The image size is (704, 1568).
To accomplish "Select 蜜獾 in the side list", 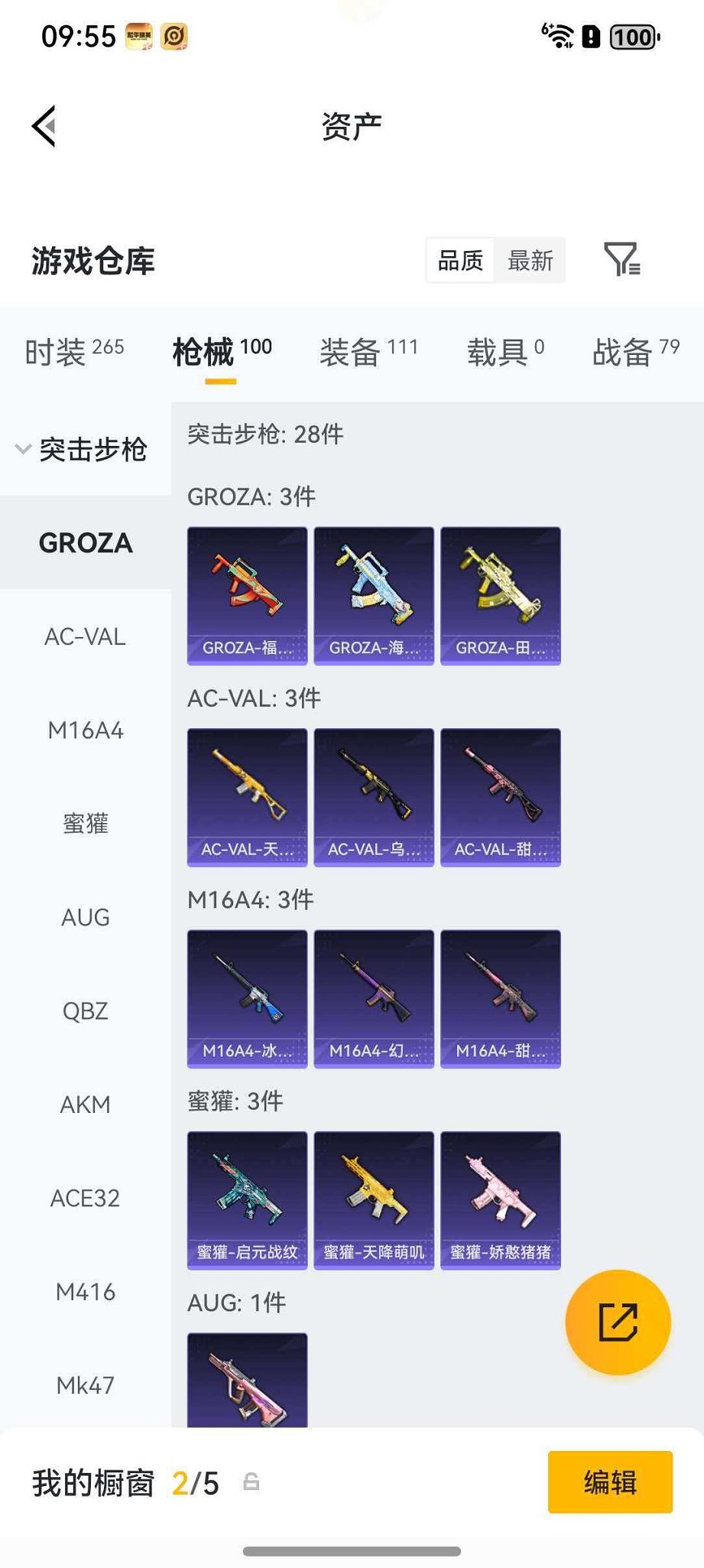I will coord(85,824).
